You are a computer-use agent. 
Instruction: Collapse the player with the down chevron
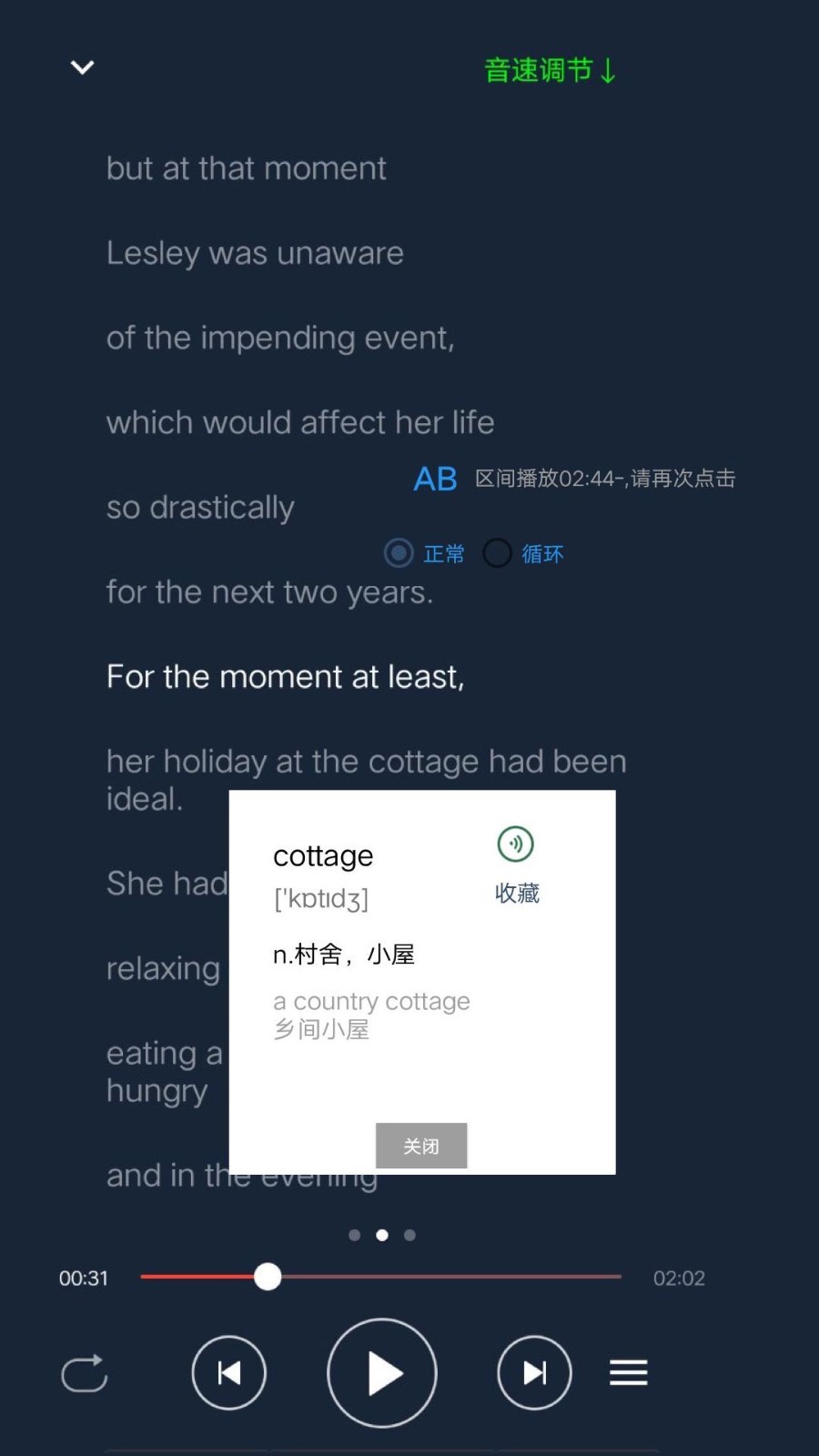click(82, 67)
